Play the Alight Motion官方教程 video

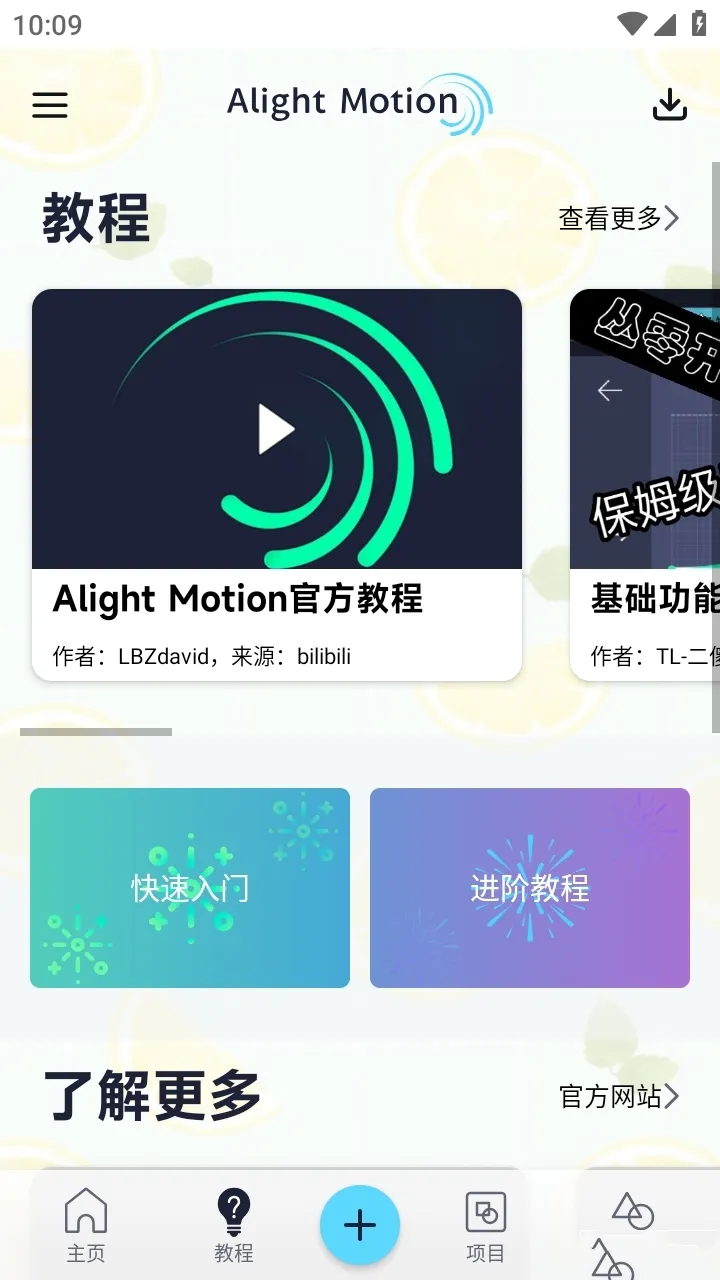click(277, 429)
